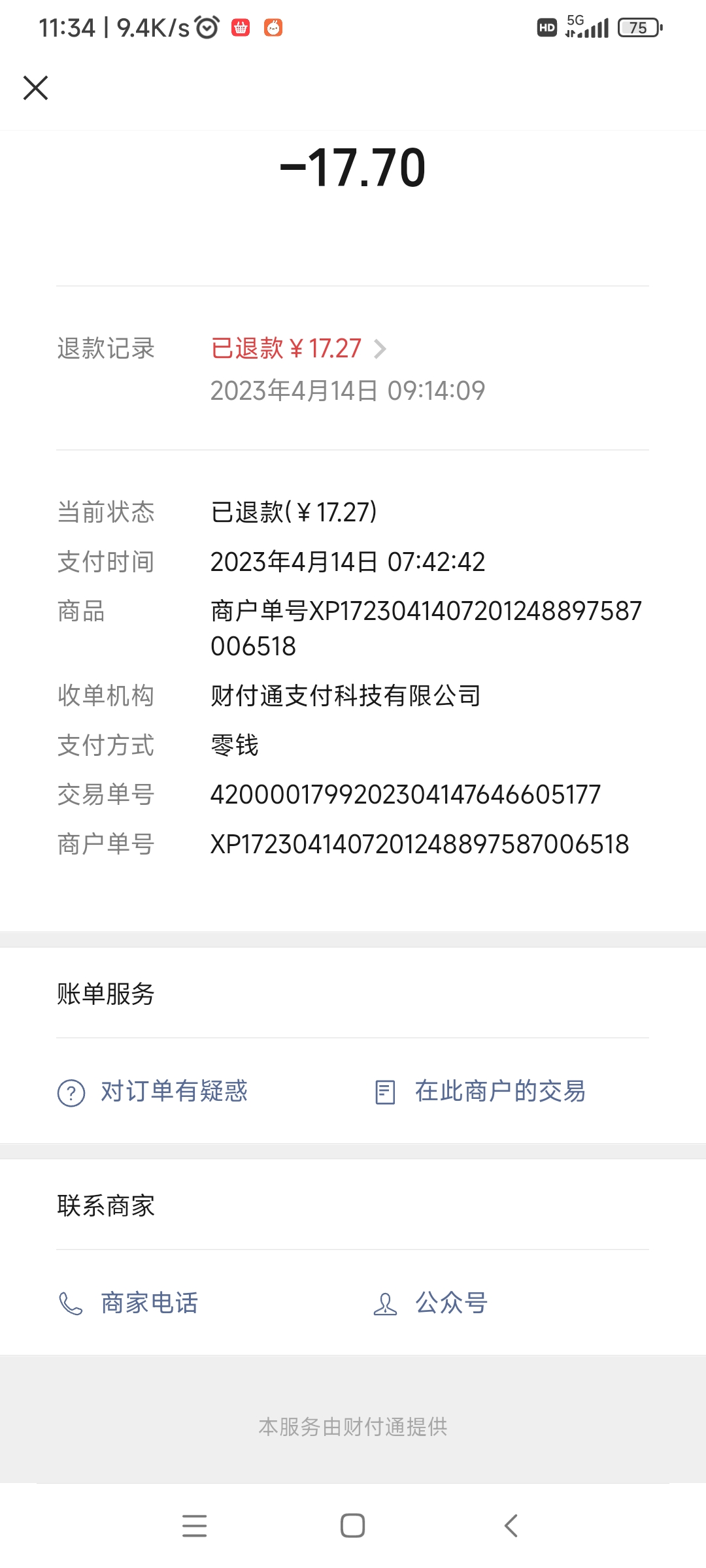Go back with the system back button
The height and width of the screenshot is (1568, 706).
click(511, 1526)
